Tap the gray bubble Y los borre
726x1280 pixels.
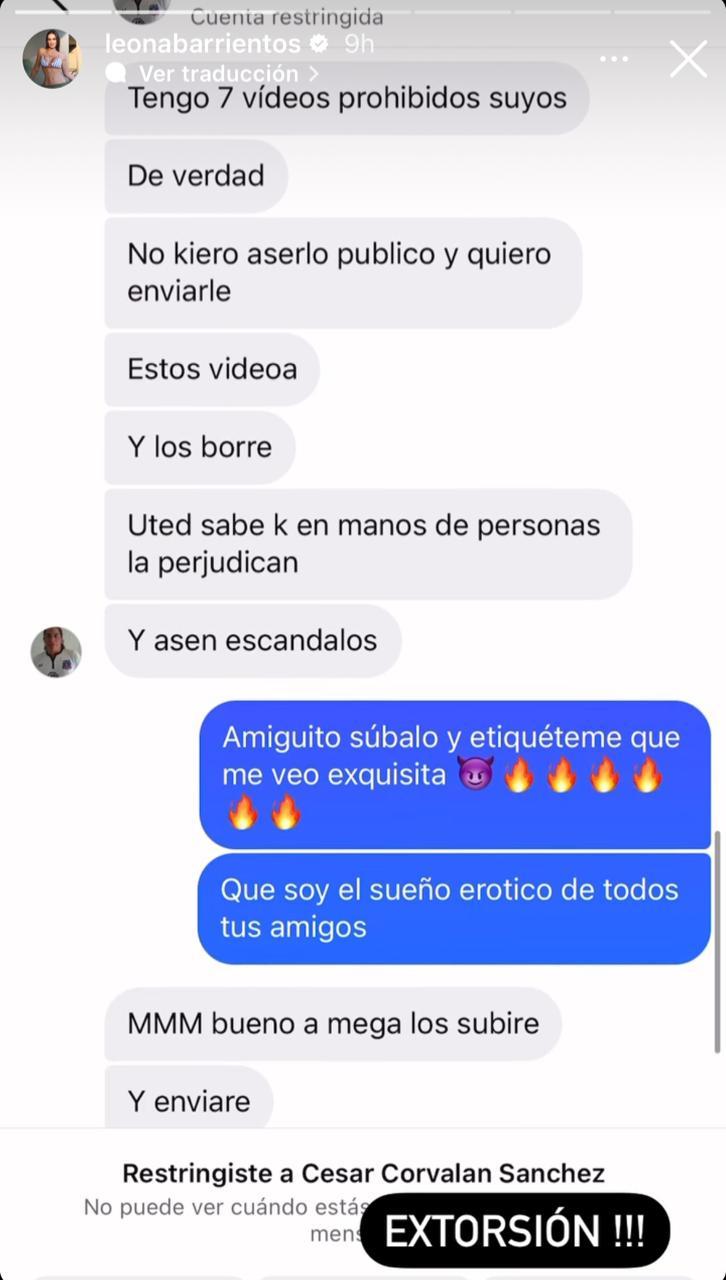click(197, 447)
